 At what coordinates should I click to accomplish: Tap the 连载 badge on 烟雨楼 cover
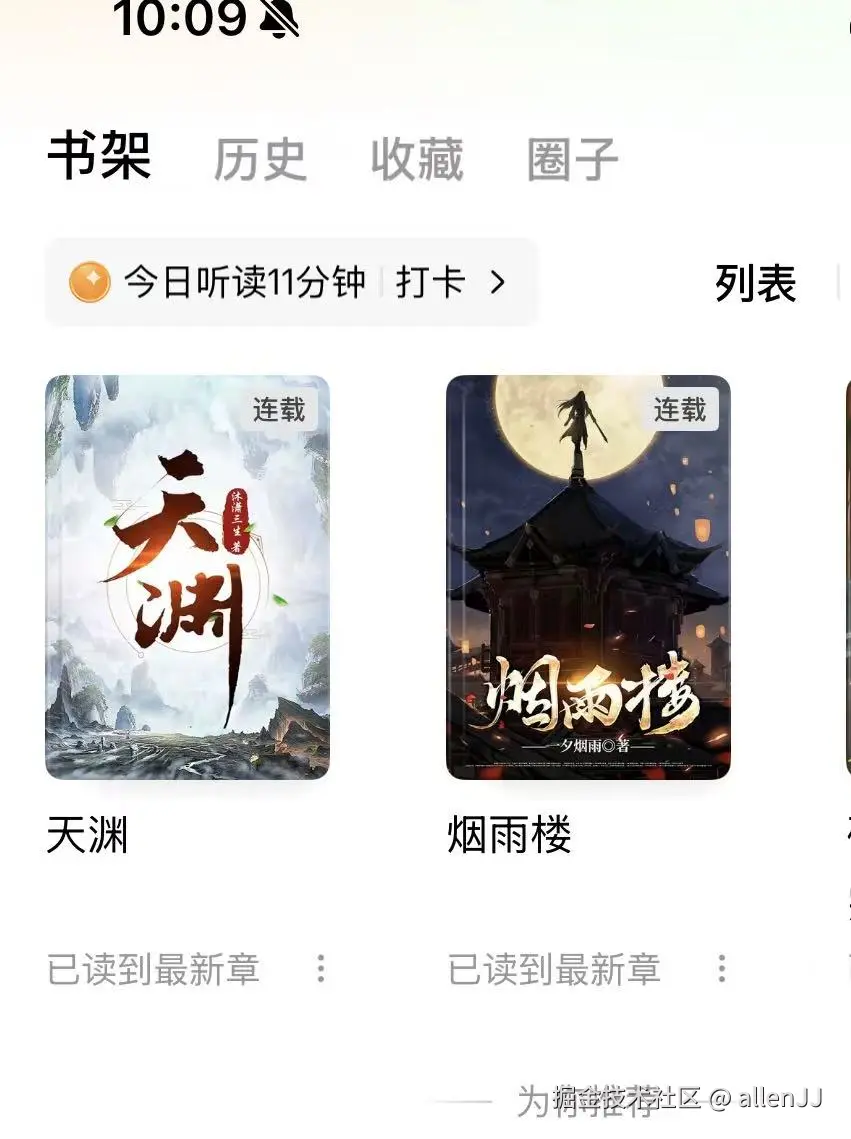tap(679, 410)
